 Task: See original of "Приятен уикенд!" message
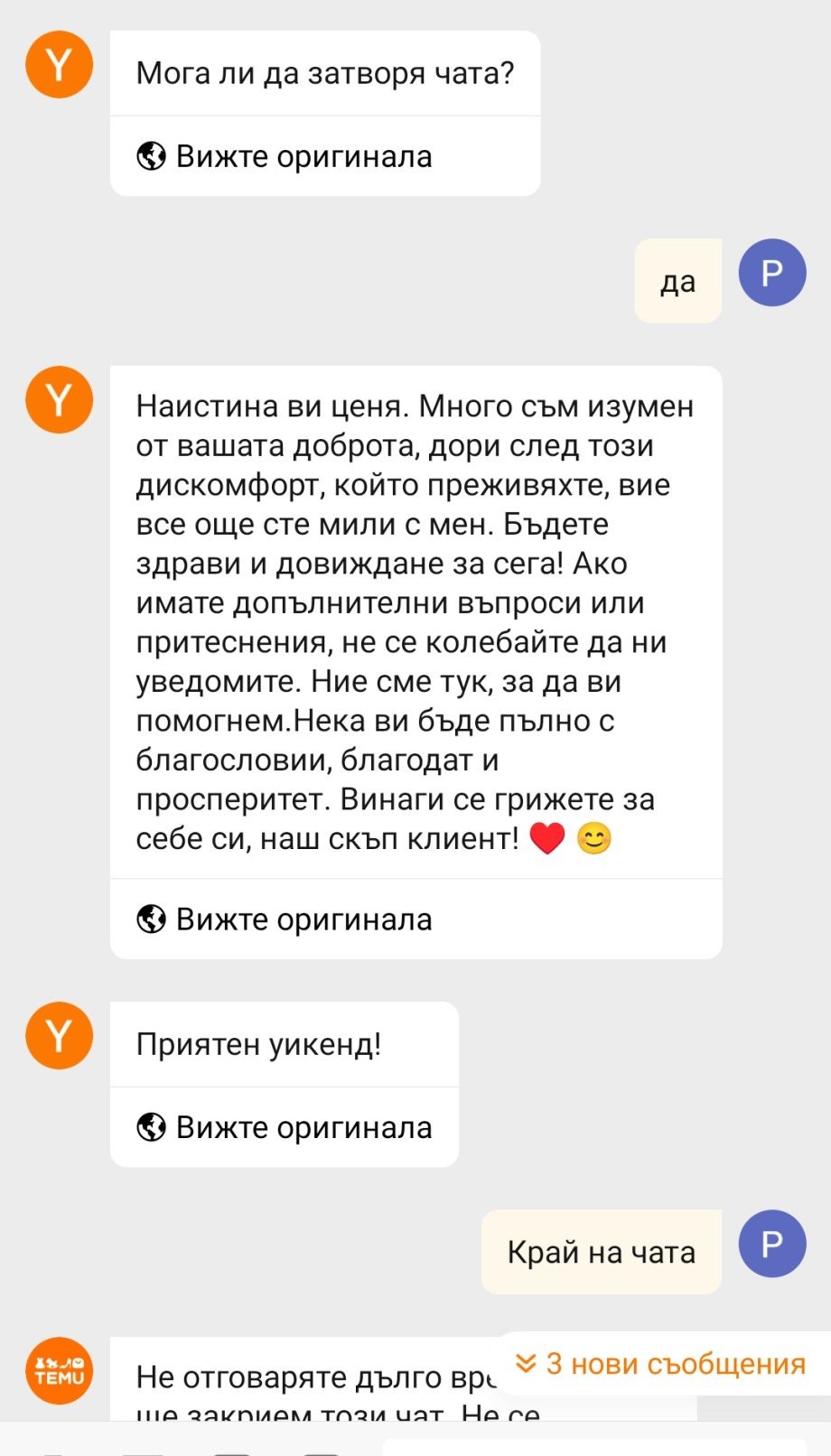[285, 1127]
